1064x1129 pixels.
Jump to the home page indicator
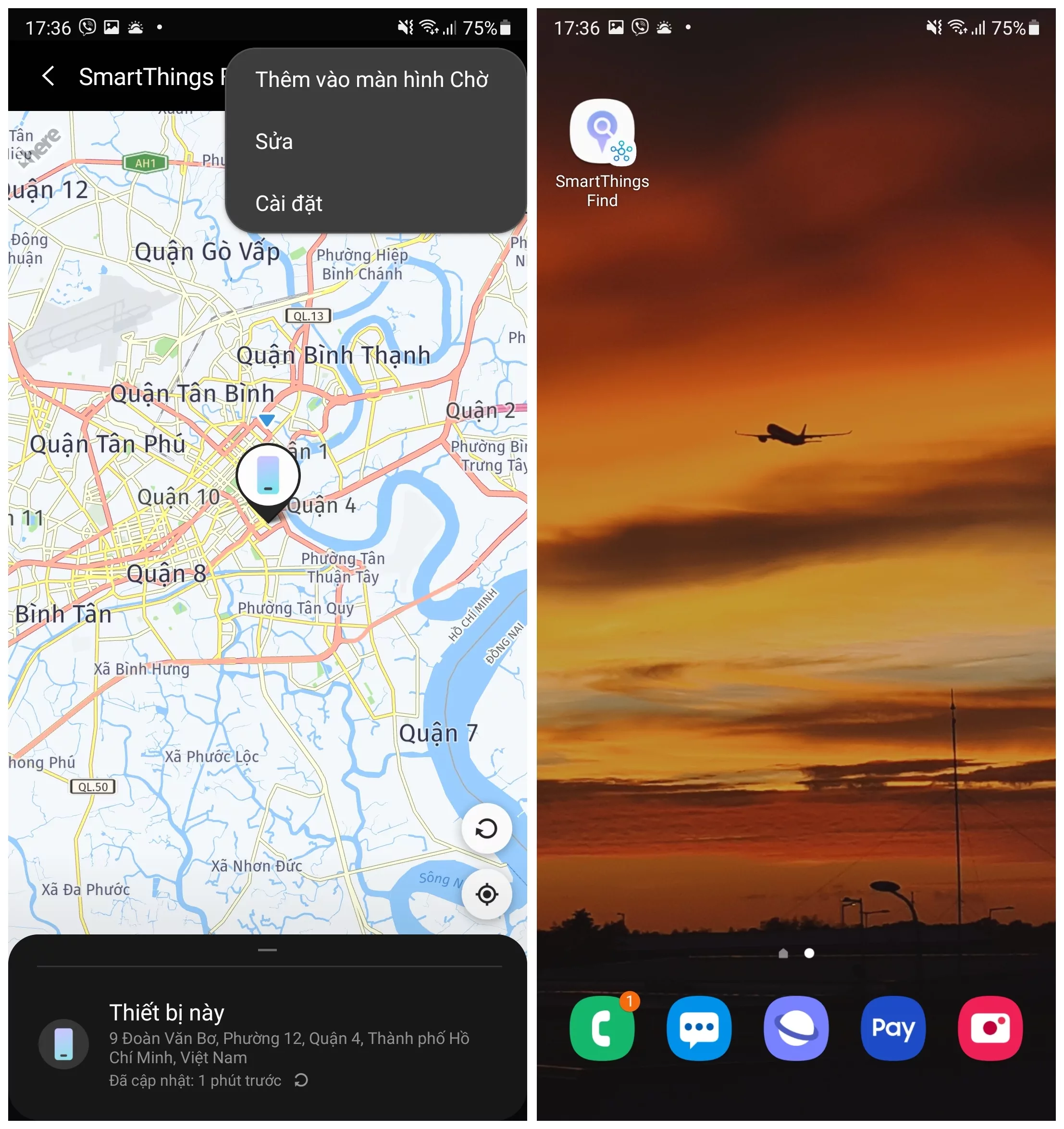(783, 954)
